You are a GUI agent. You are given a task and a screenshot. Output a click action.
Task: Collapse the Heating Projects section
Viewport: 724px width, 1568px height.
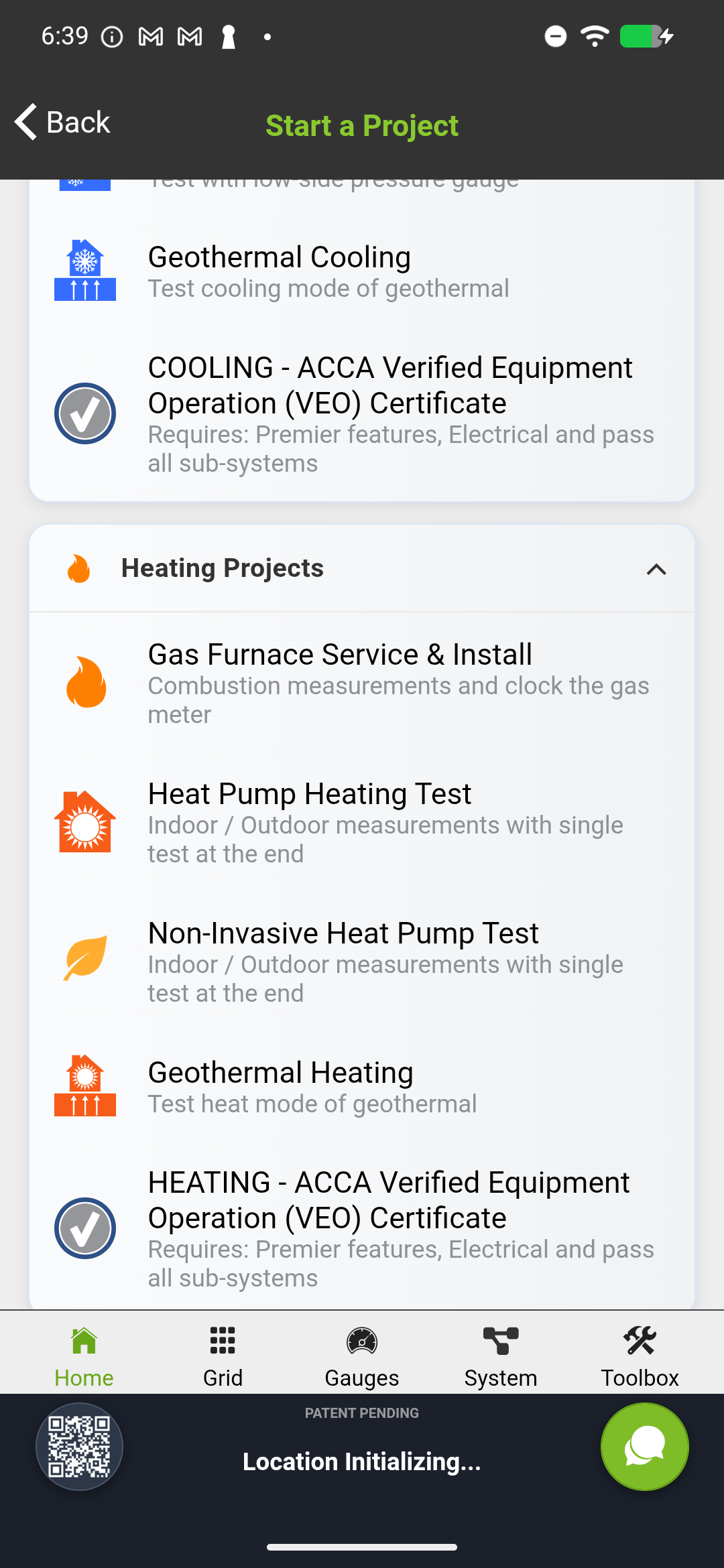click(x=657, y=570)
